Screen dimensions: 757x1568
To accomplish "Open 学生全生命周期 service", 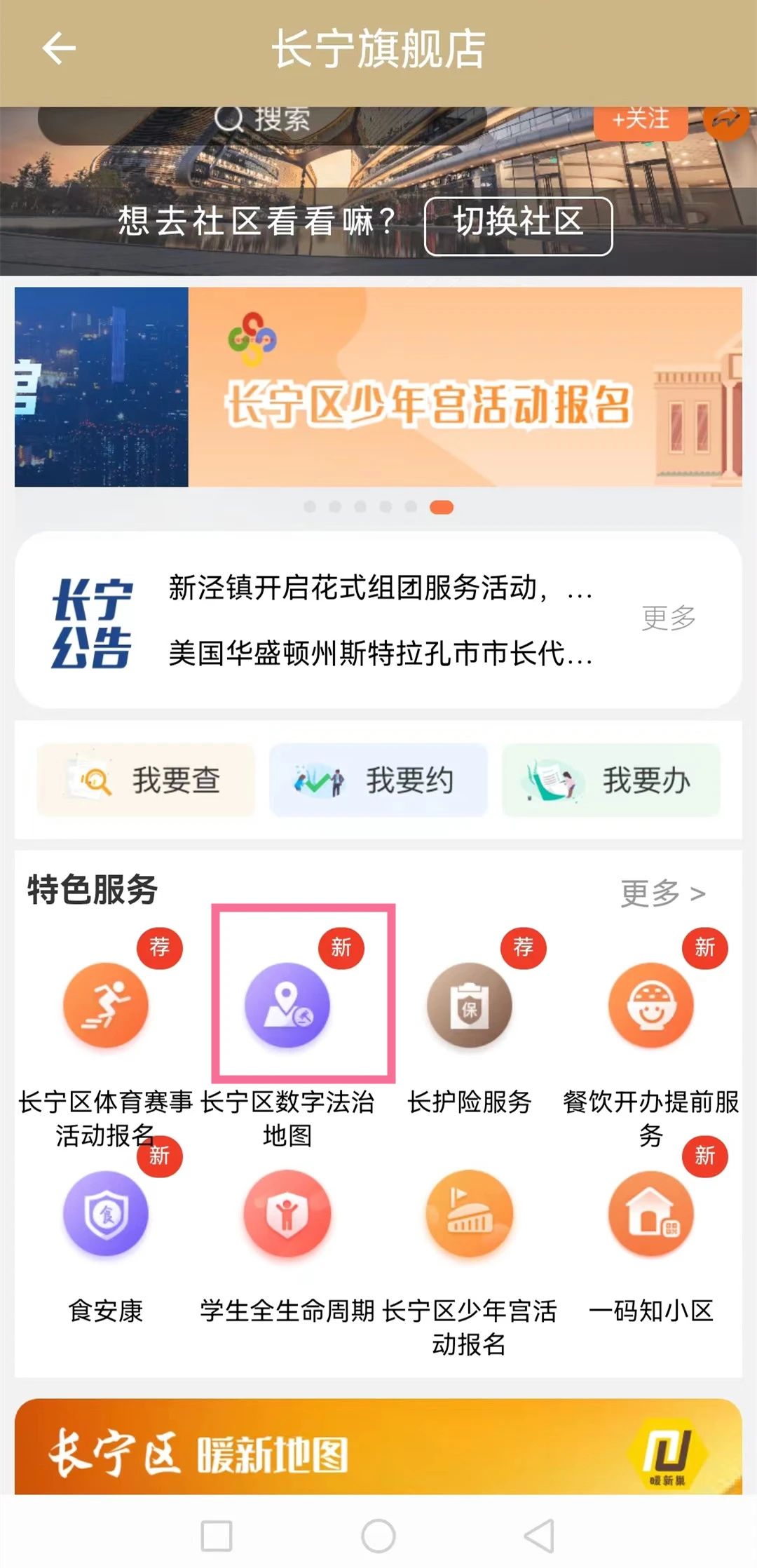I will click(287, 1215).
